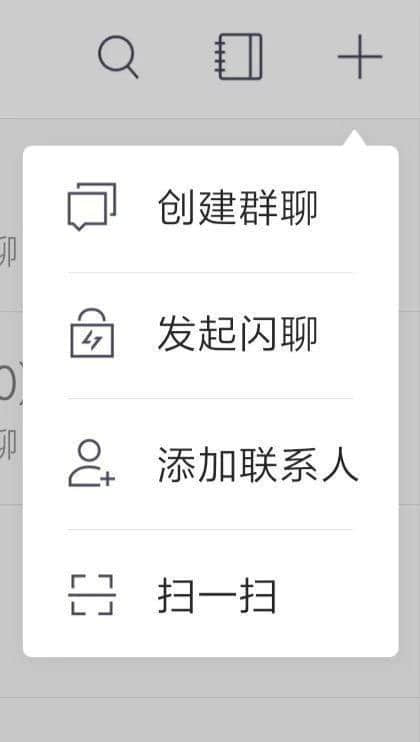Start a flash chat via 发起闪聊
The height and width of the screenshot is (742, 420).
pos(210,335)
